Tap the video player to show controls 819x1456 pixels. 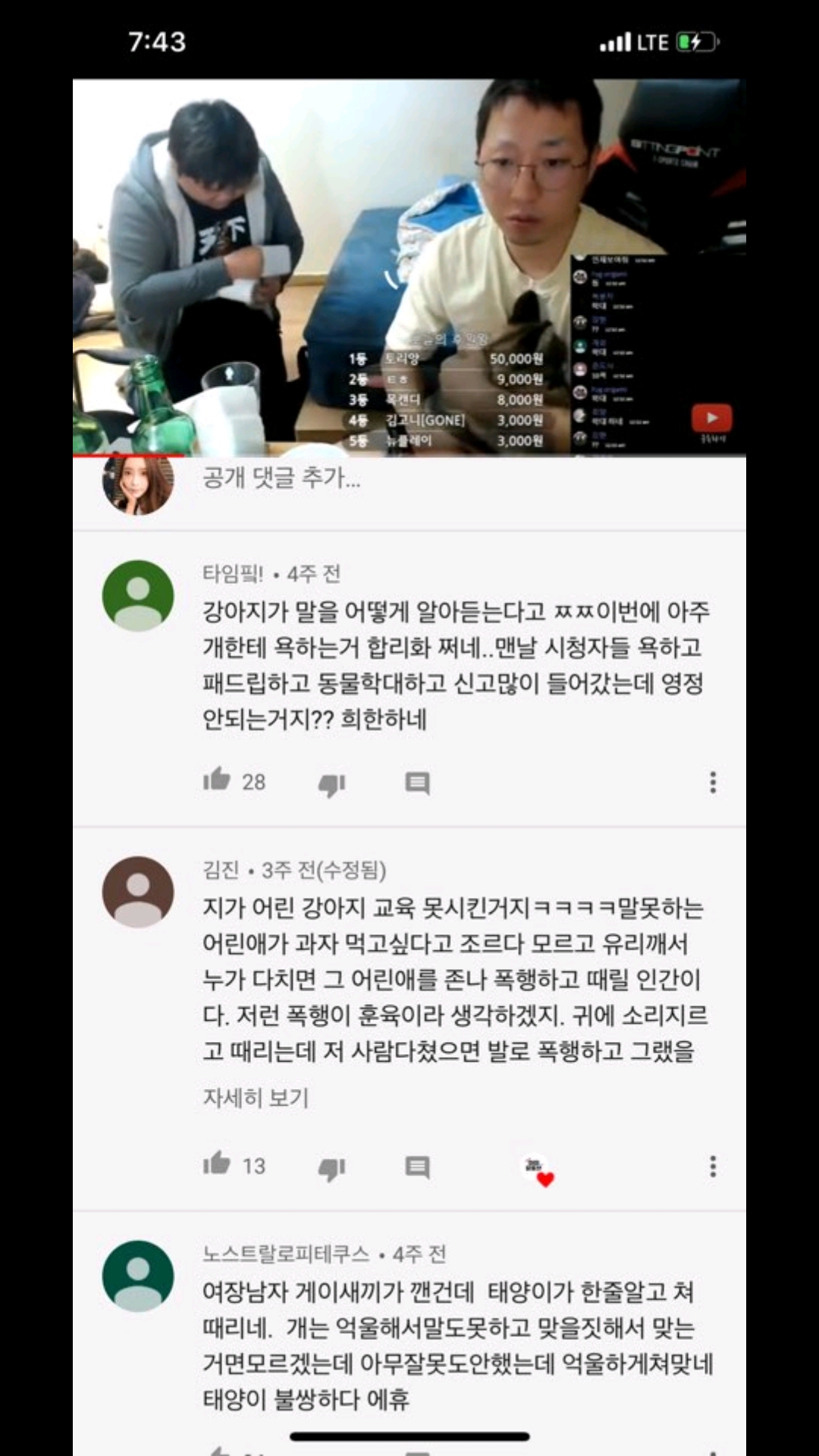(x=409, y=267)
